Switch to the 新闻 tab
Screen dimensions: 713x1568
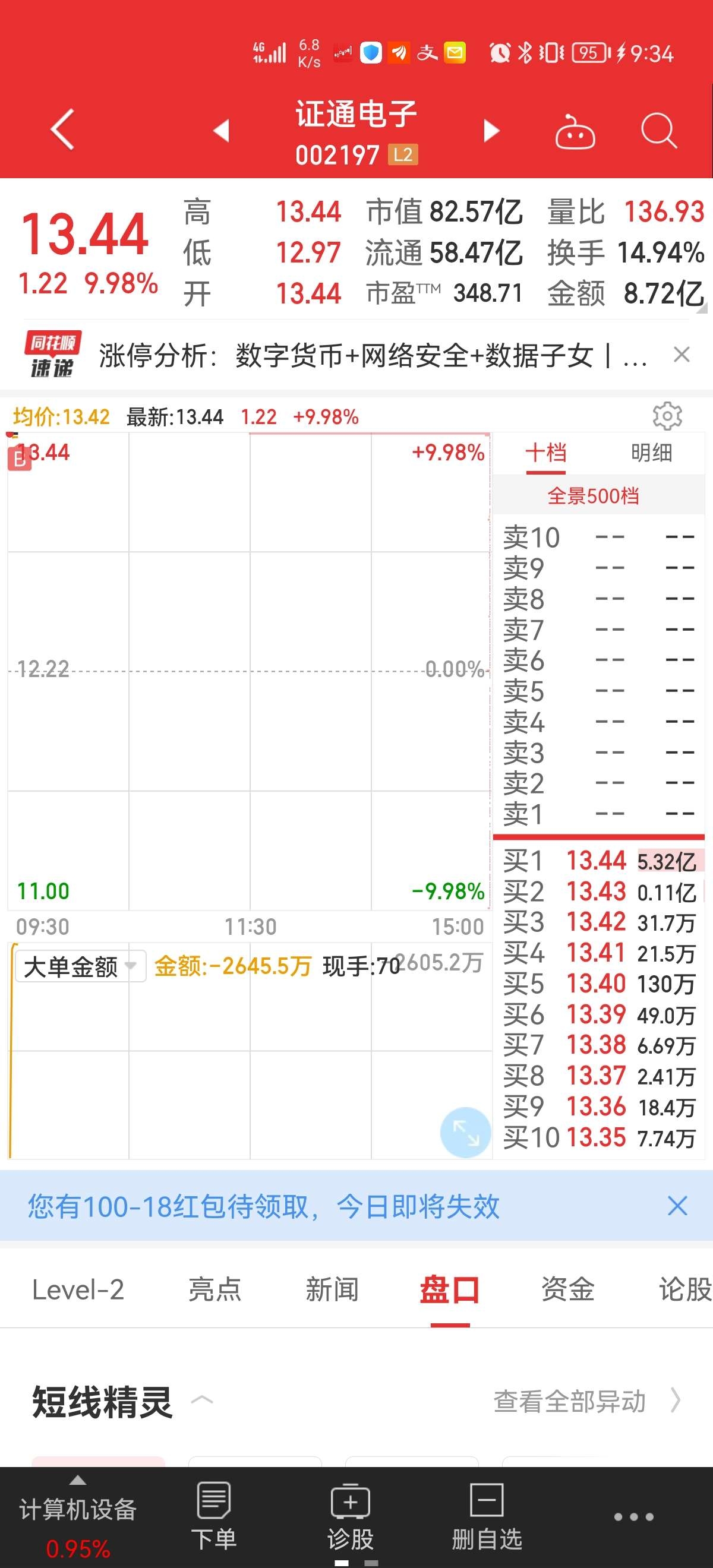click(332, 1289)
